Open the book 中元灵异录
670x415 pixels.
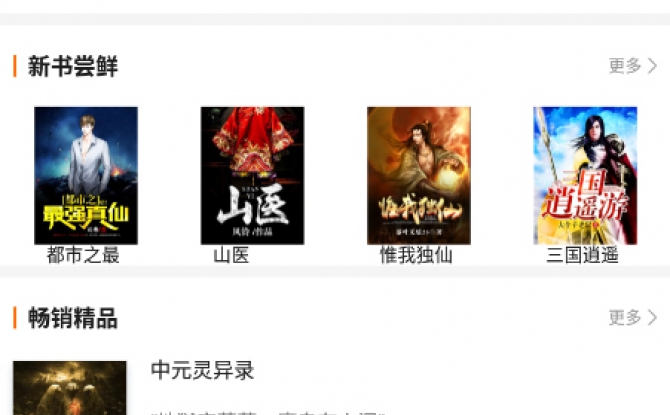point(202,371)
